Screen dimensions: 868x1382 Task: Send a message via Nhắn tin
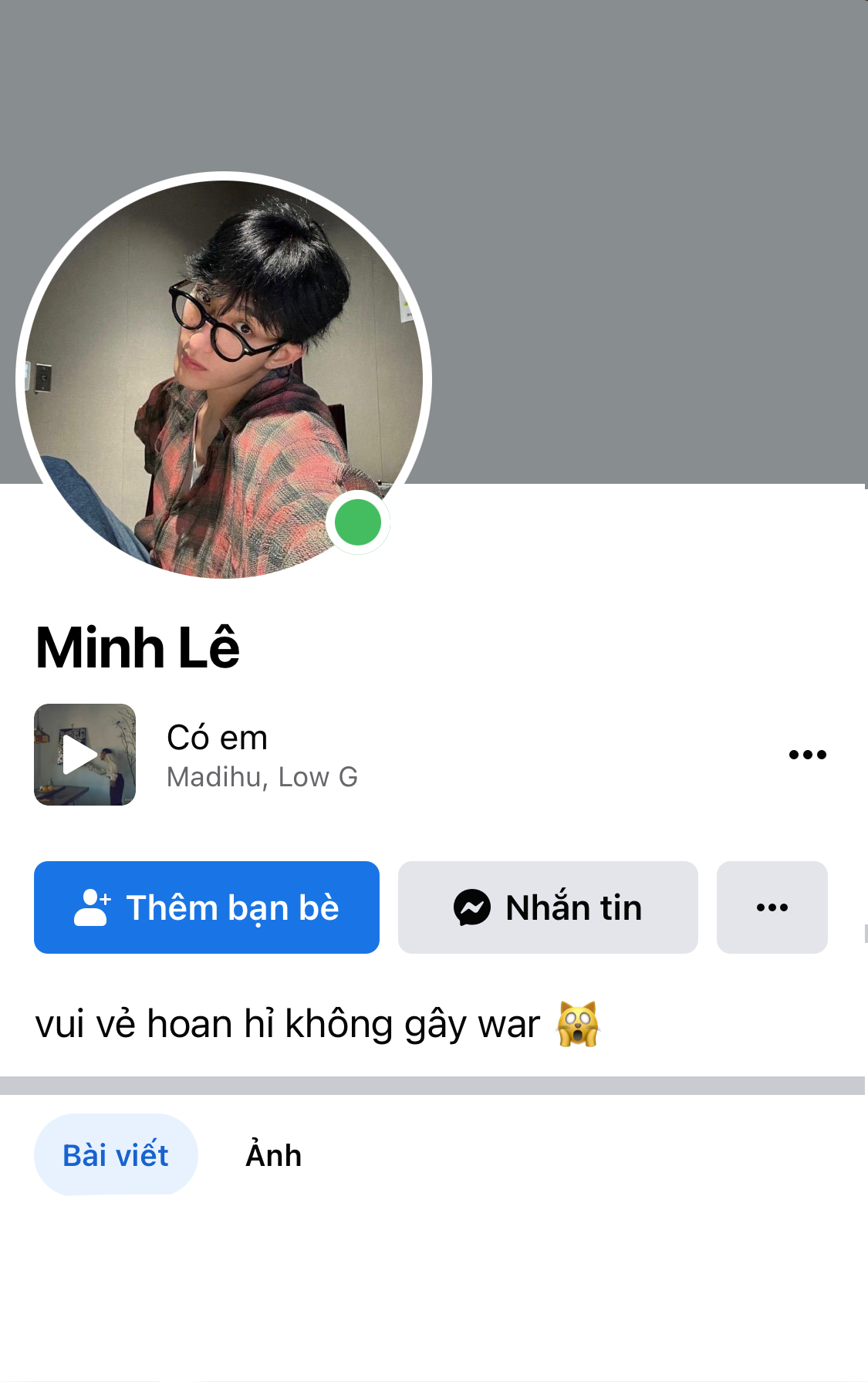(x=548, y=907)
